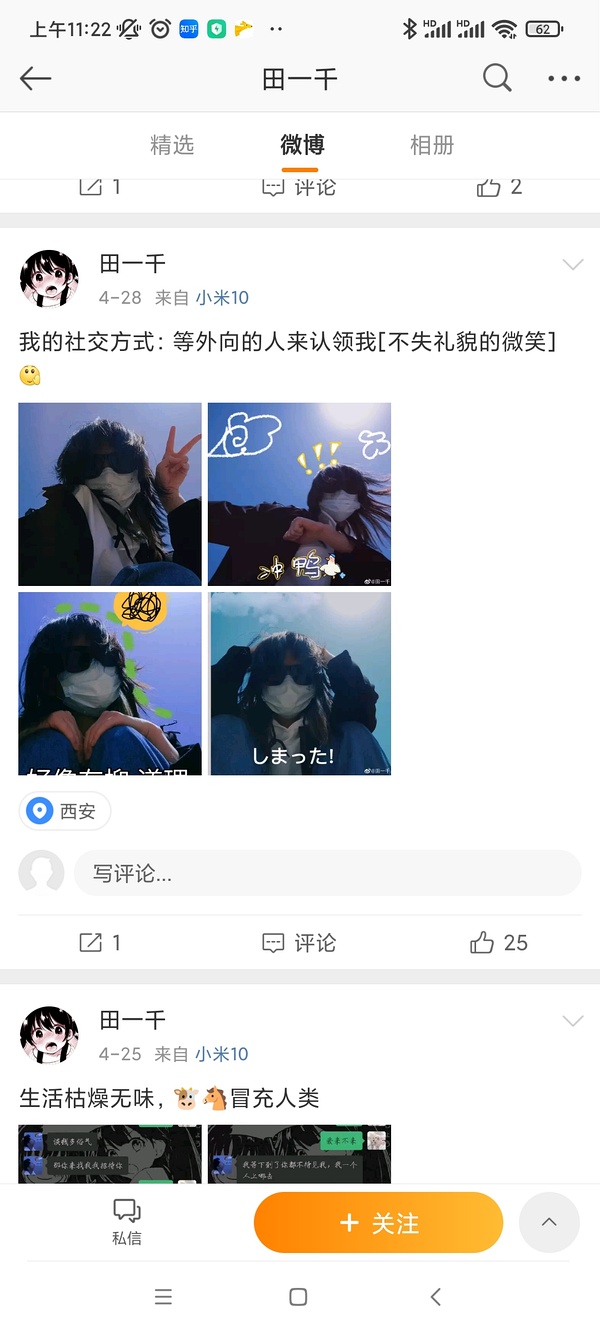The width and height of the screenshot is (600, 1333).
Task: Send a private message via 私信
Action: 127,1221
